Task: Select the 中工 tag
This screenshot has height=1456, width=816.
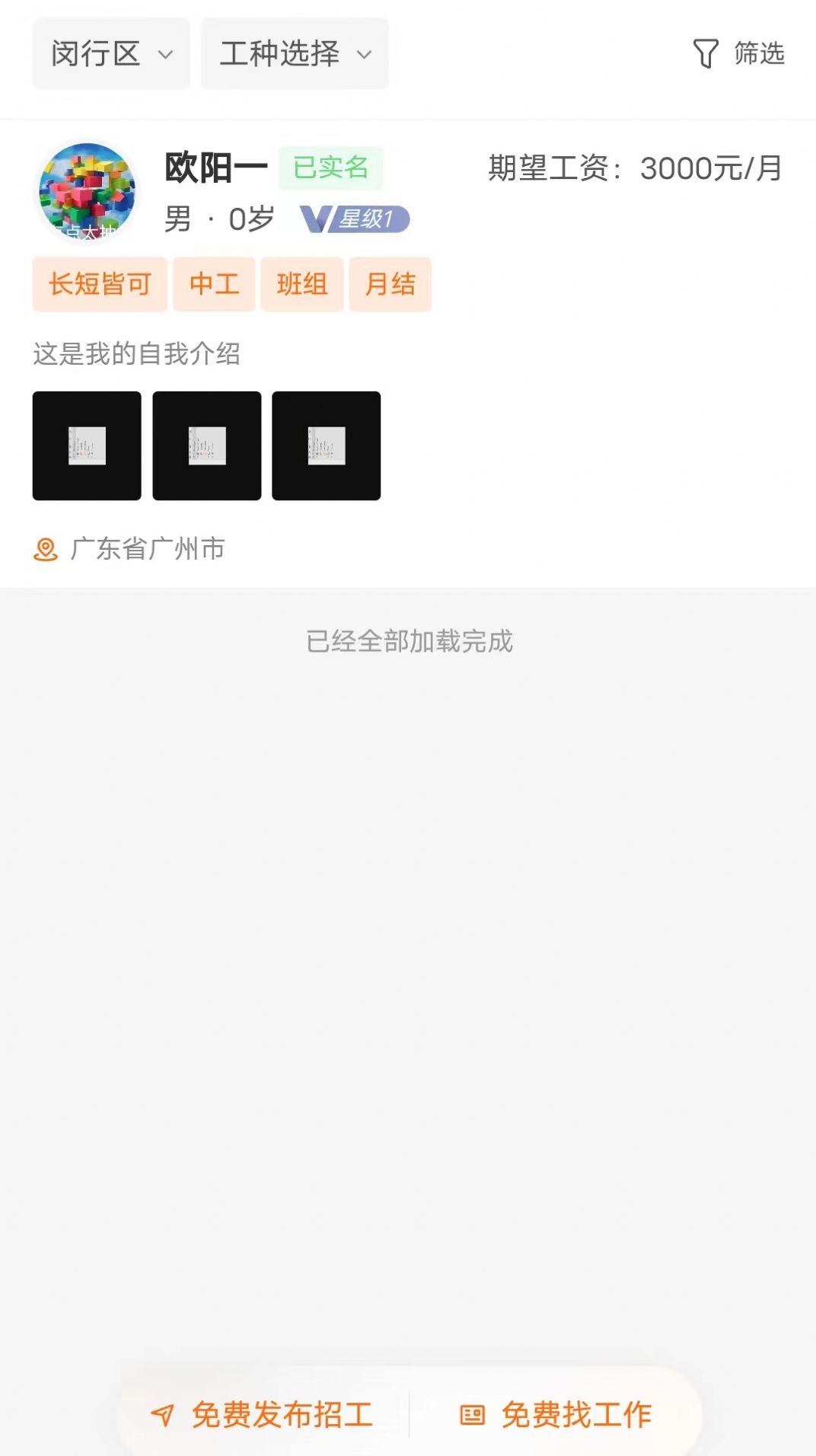Action: pyautogui.click(x=214, y=284)
